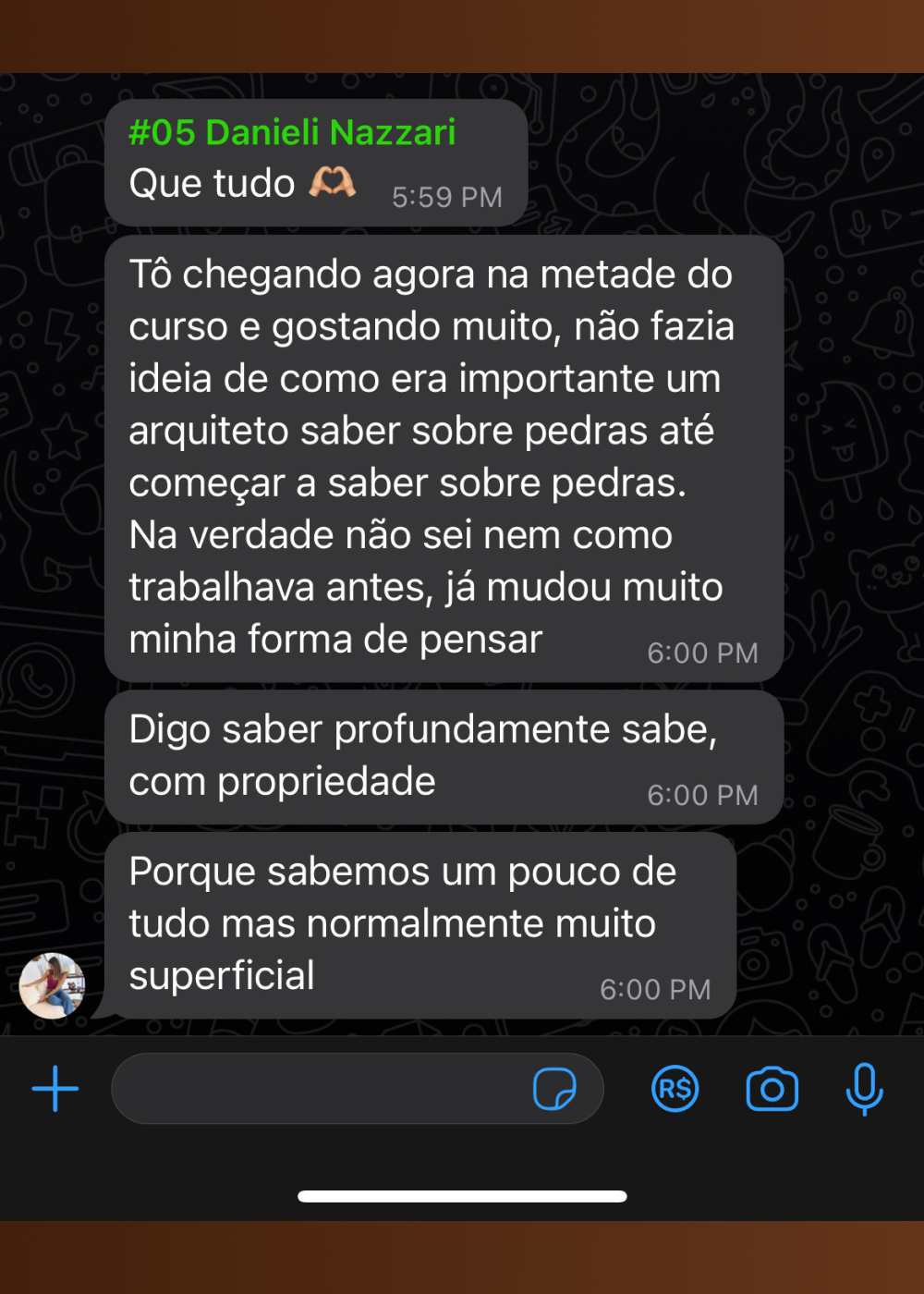Open the sticker picker inside the message field
924x1294 pixels.
pos(554,1088)
